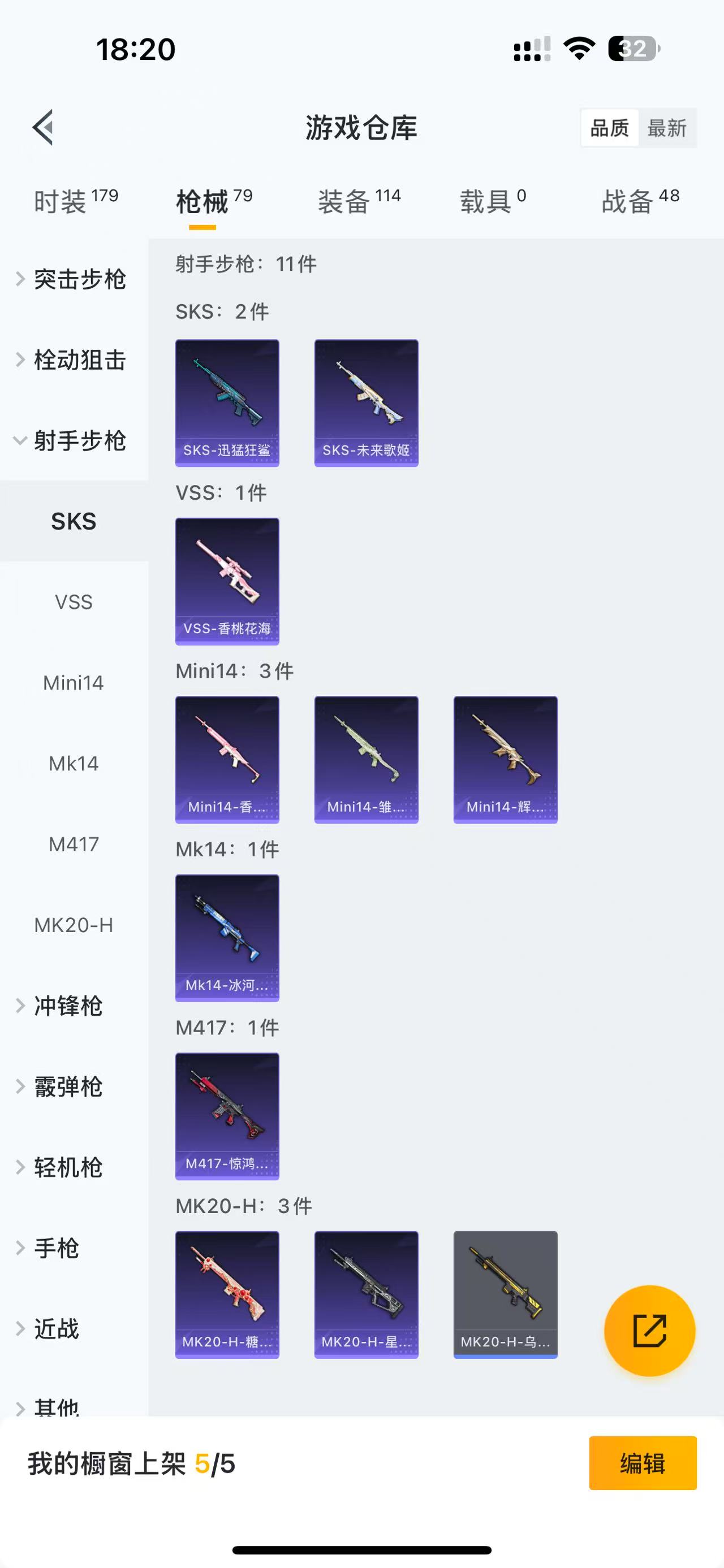
Task: Select MK20-H in the side list
Action: coord(74,925)
